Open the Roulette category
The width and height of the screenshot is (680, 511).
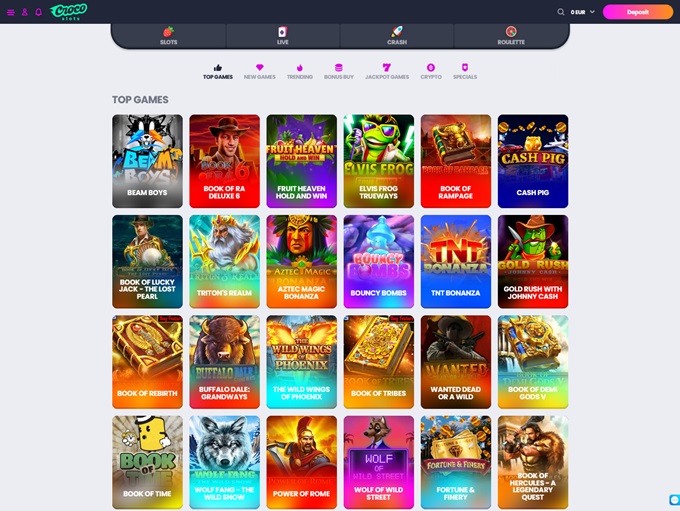511,36
